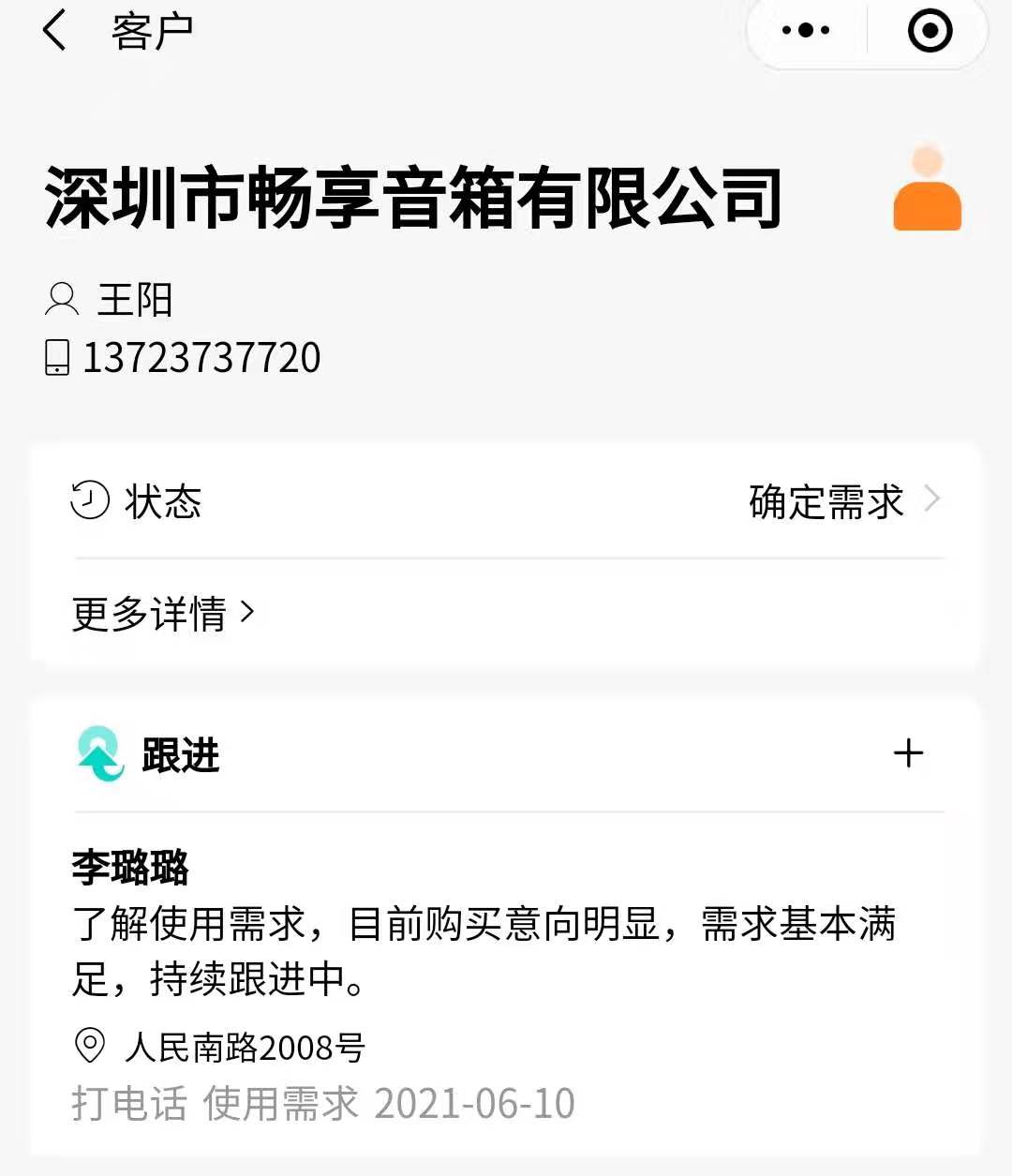View location 人民南路2008号

click(x=244, y=1047)
